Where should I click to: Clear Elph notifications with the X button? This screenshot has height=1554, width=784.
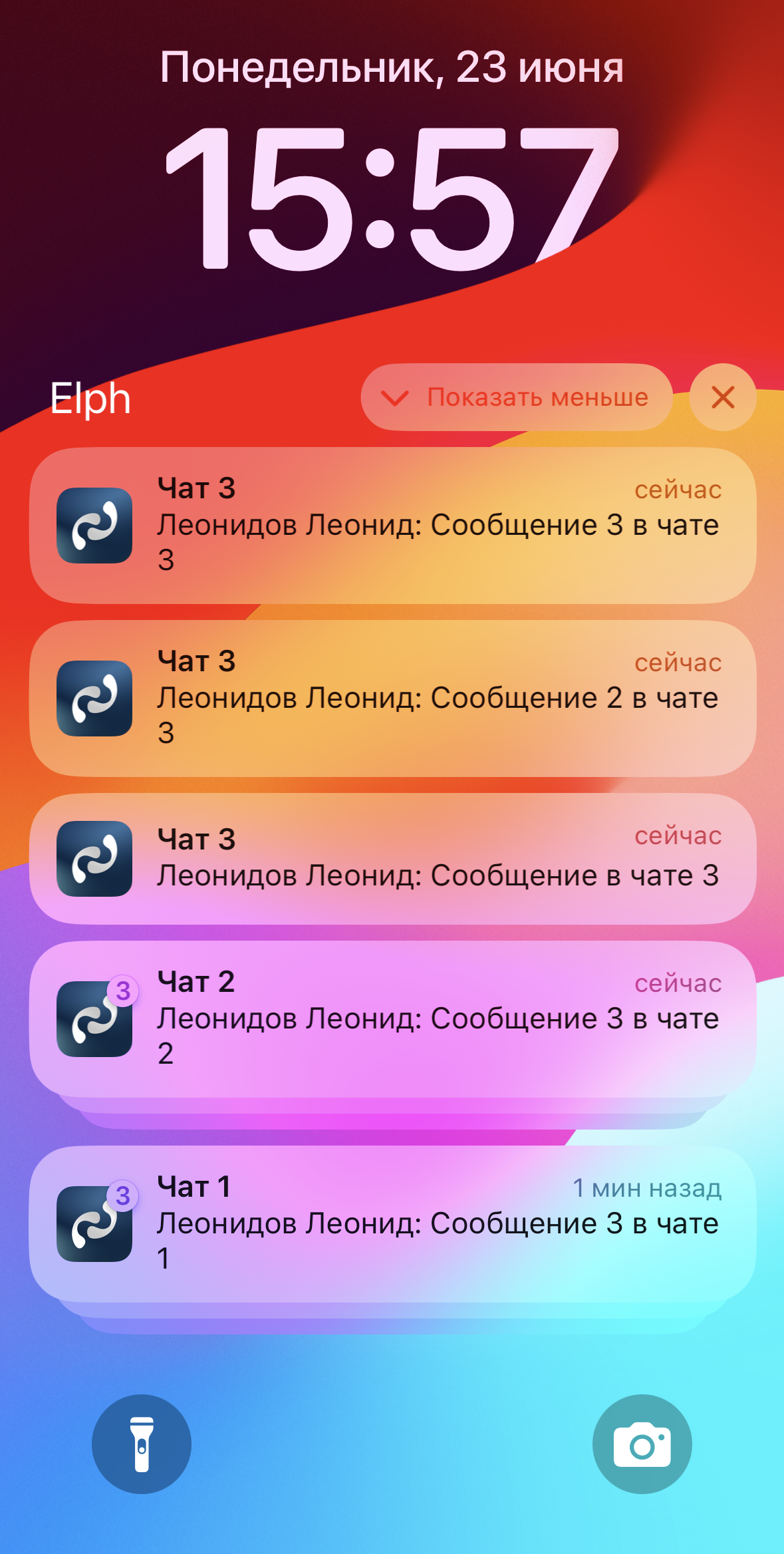coord(723,397)
